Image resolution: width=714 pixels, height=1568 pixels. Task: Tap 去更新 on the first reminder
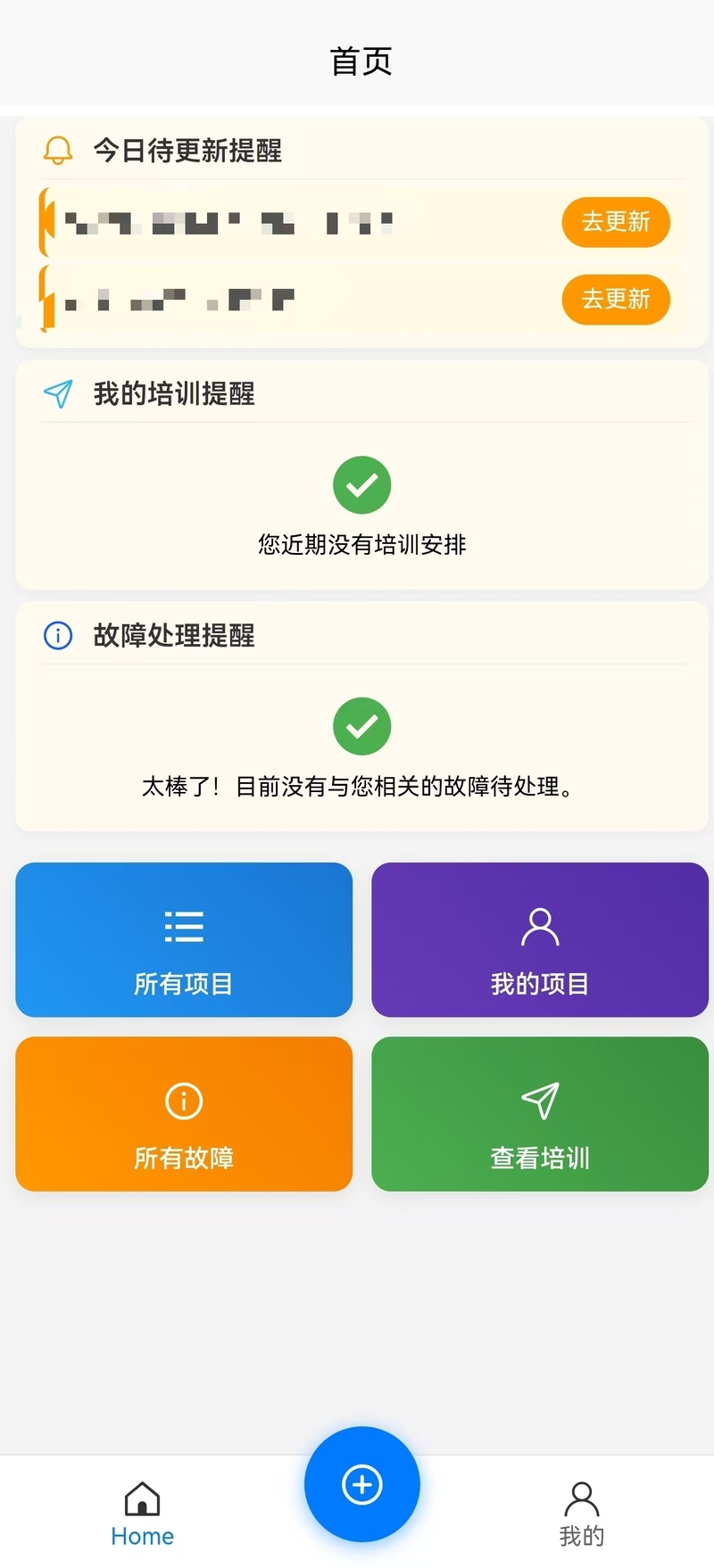(615, 222)
